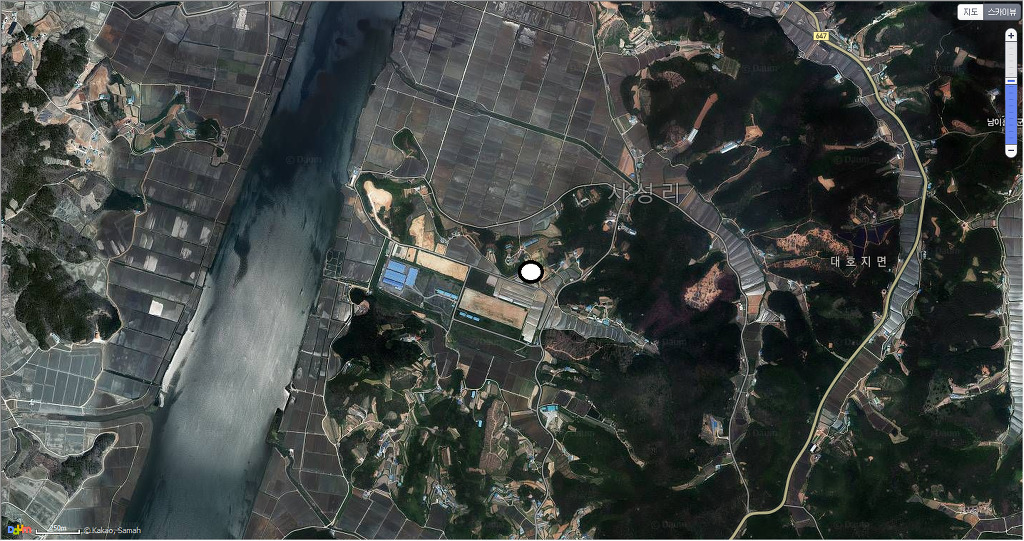The image size is (1024, 541).
Task: Zoom in with the plus button
Action: [1011, 35]
